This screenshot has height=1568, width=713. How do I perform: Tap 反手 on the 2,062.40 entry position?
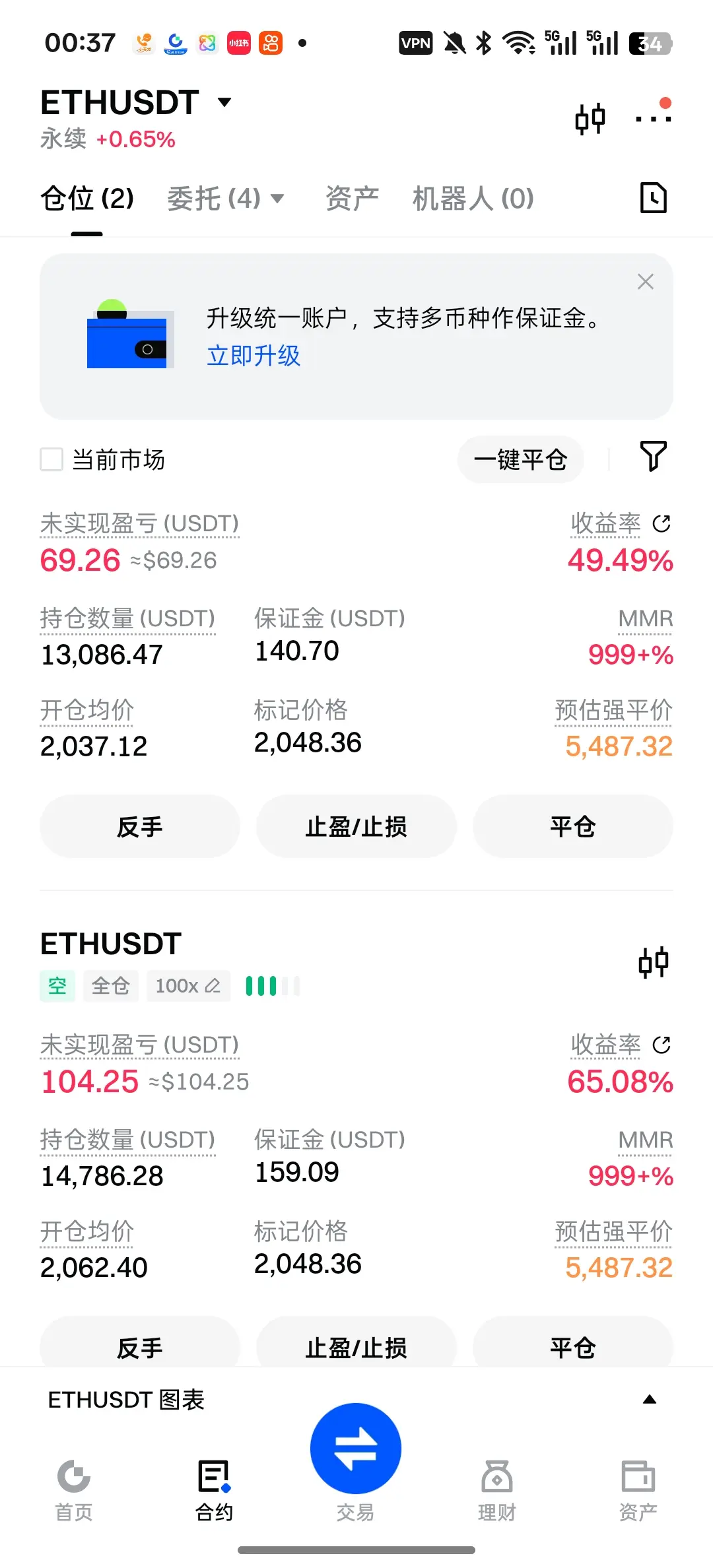point(139,1347)
